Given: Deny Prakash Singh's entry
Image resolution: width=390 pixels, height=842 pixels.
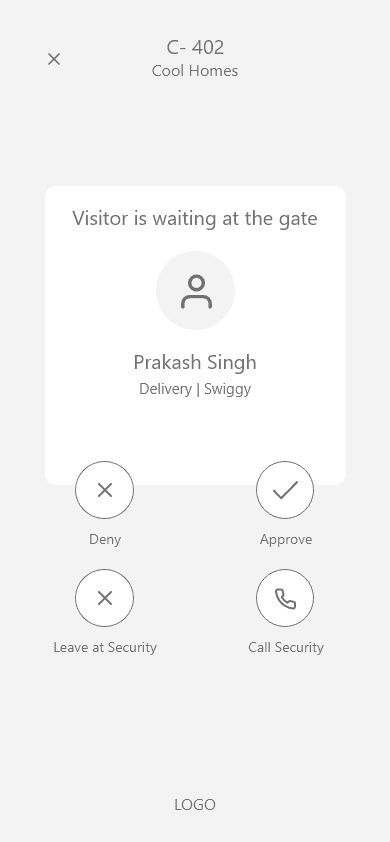Looking at the screenshot, I should click(104, 490).
